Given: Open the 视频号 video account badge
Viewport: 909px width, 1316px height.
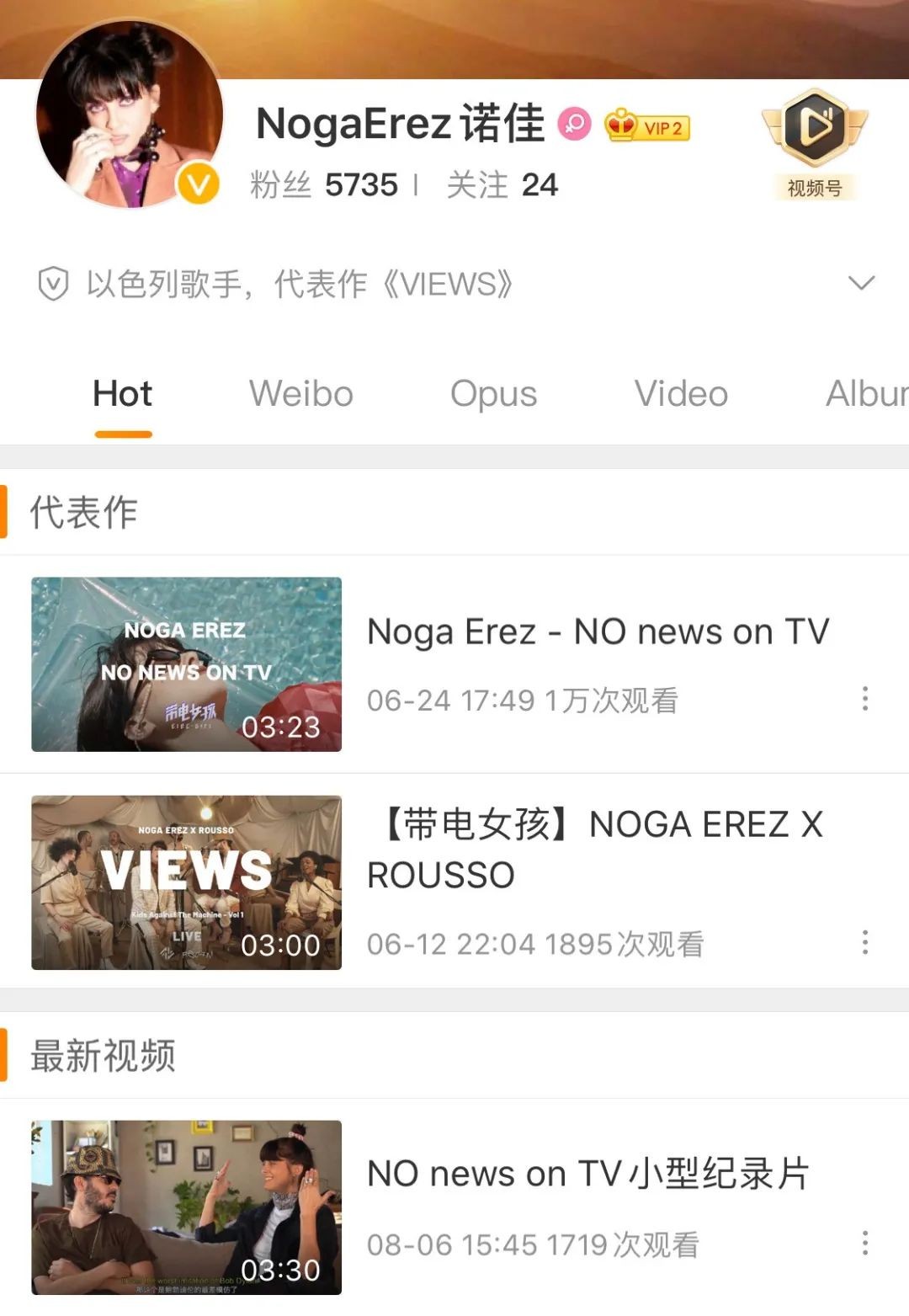Looking at the screenshot, I should tap(814, 144).
